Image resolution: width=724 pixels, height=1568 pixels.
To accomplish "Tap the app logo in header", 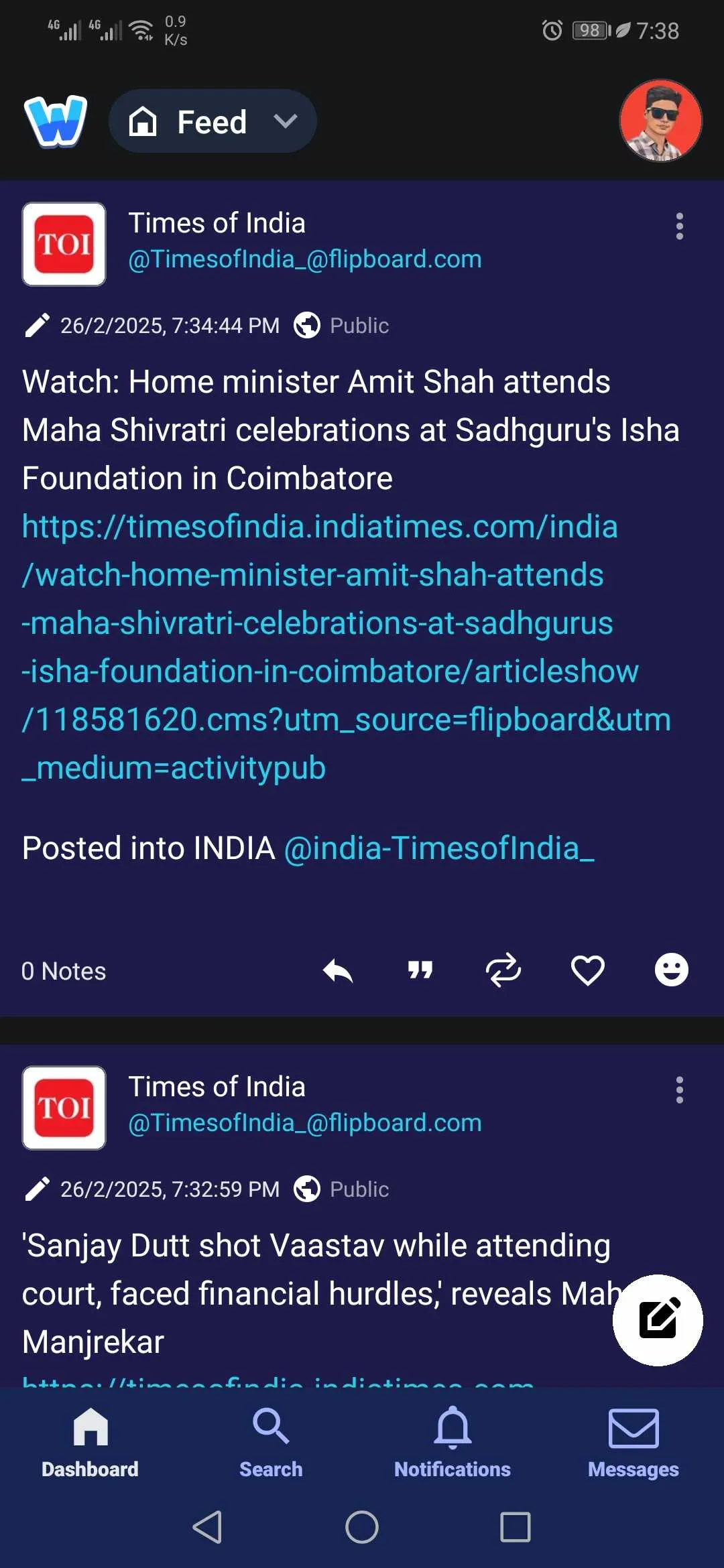I will click(x=56, y=121).
